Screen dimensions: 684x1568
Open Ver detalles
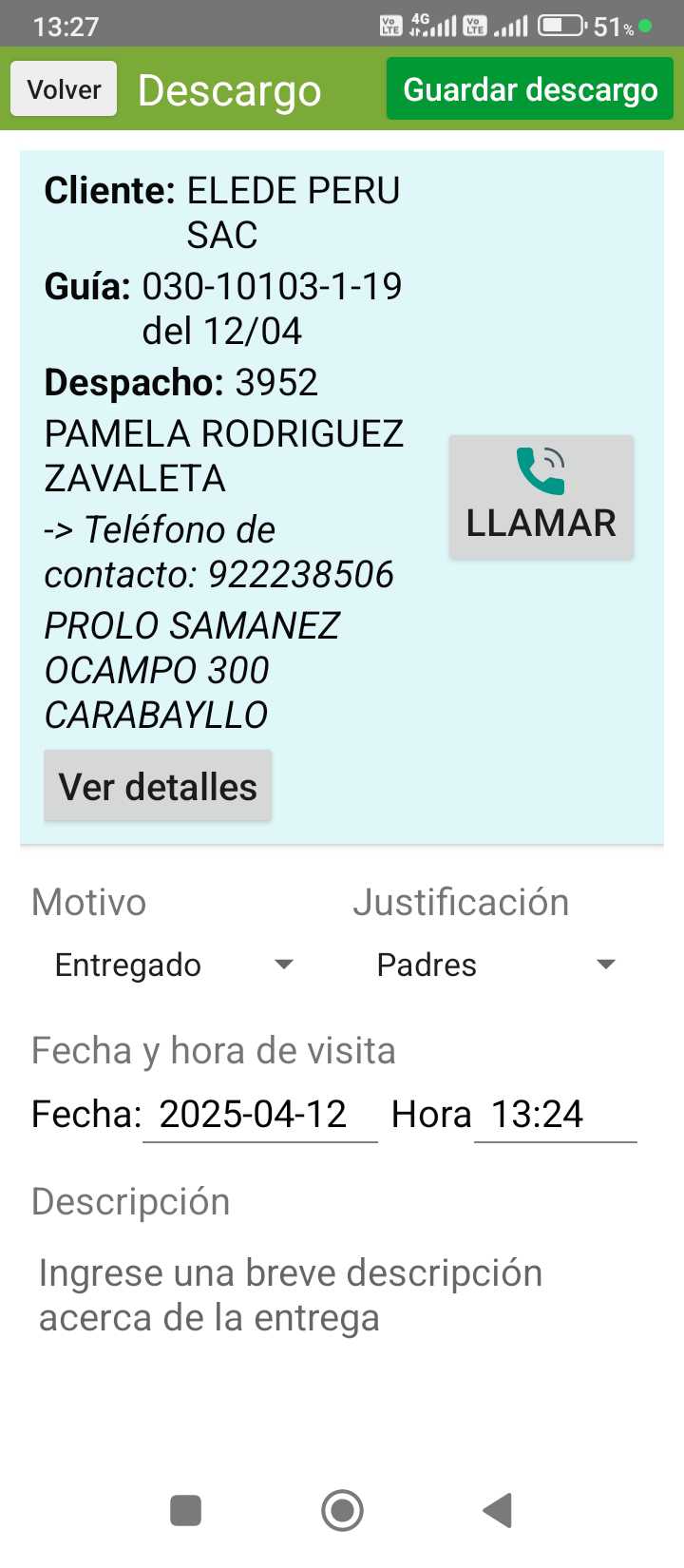click(x=158, y=787)
